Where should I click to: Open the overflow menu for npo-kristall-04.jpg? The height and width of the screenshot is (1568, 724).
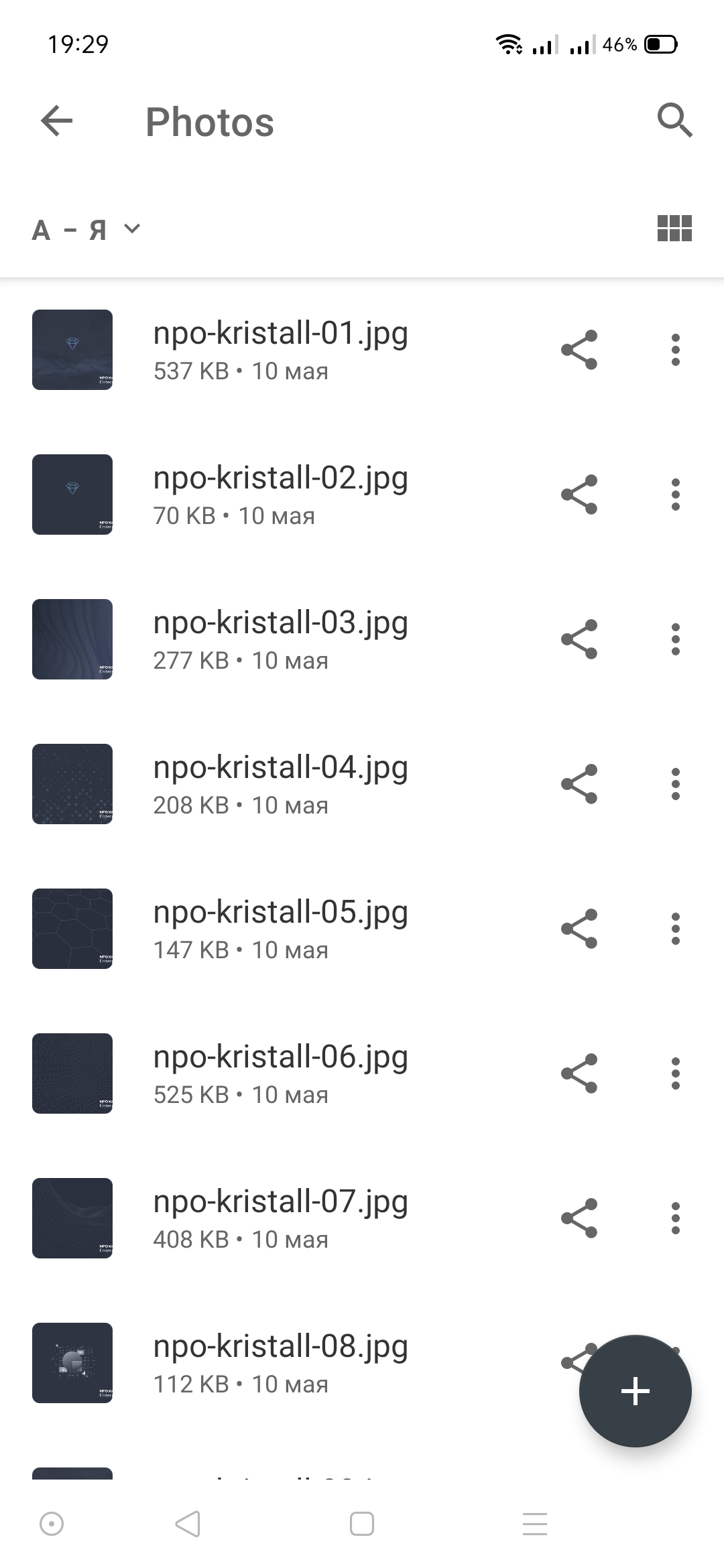coord(675,784)
